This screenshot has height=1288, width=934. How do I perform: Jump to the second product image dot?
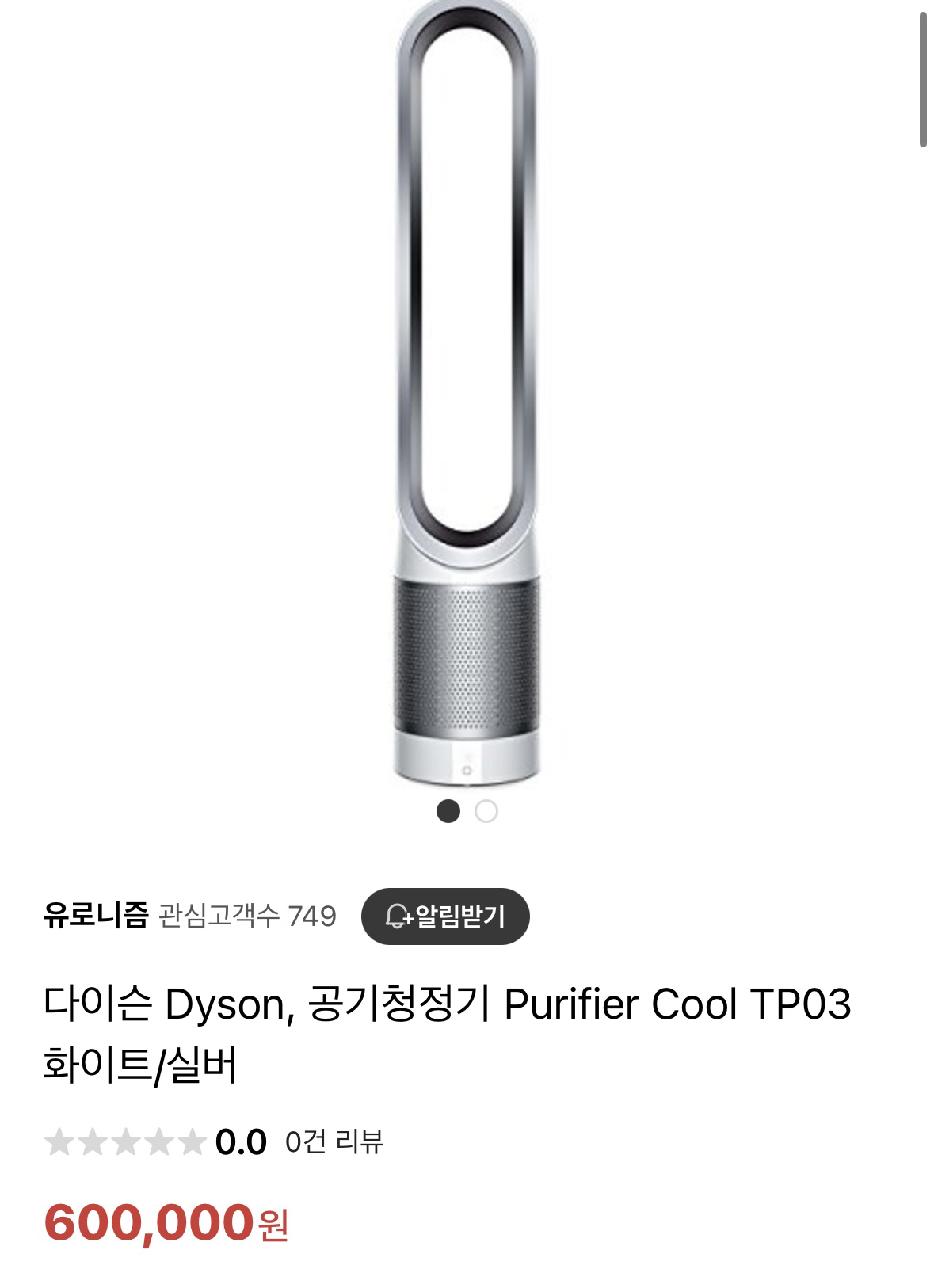pyautogui.click(x=486, y=811)
